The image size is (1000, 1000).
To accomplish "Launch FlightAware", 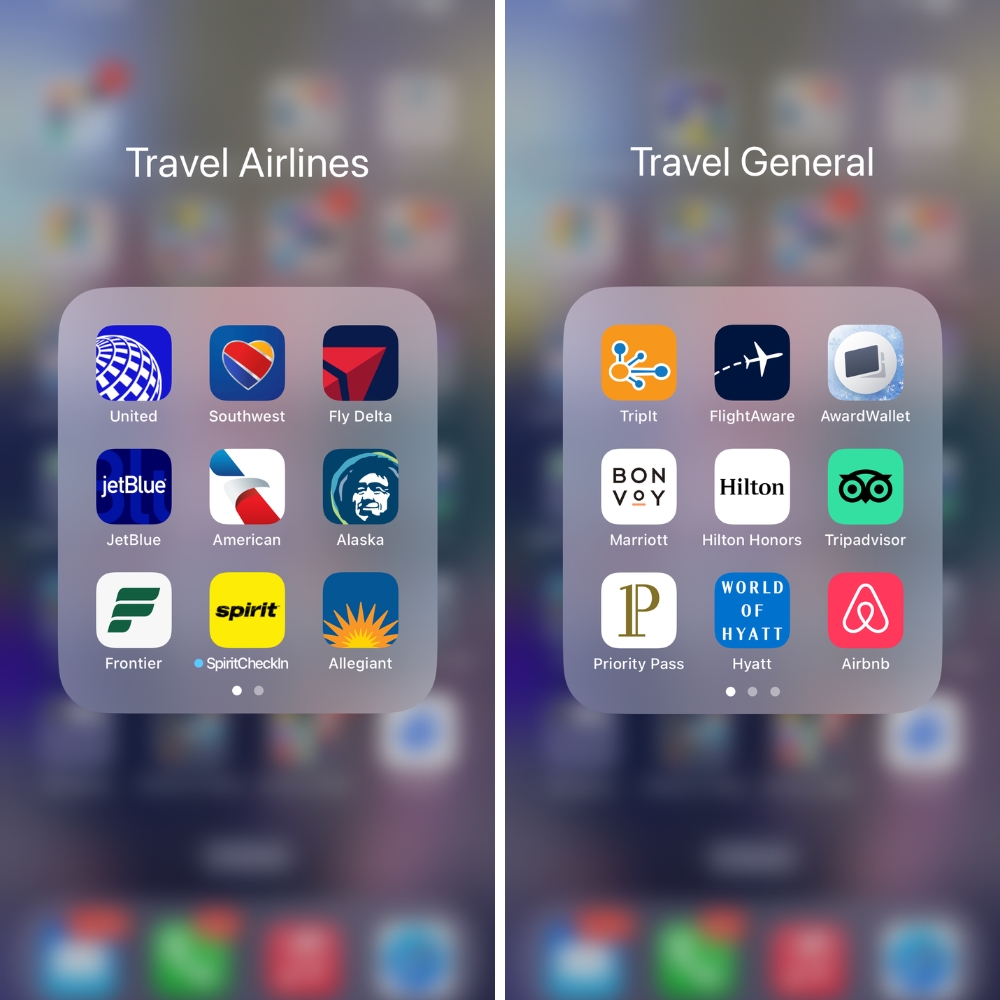I will click(x=752, y=363).
